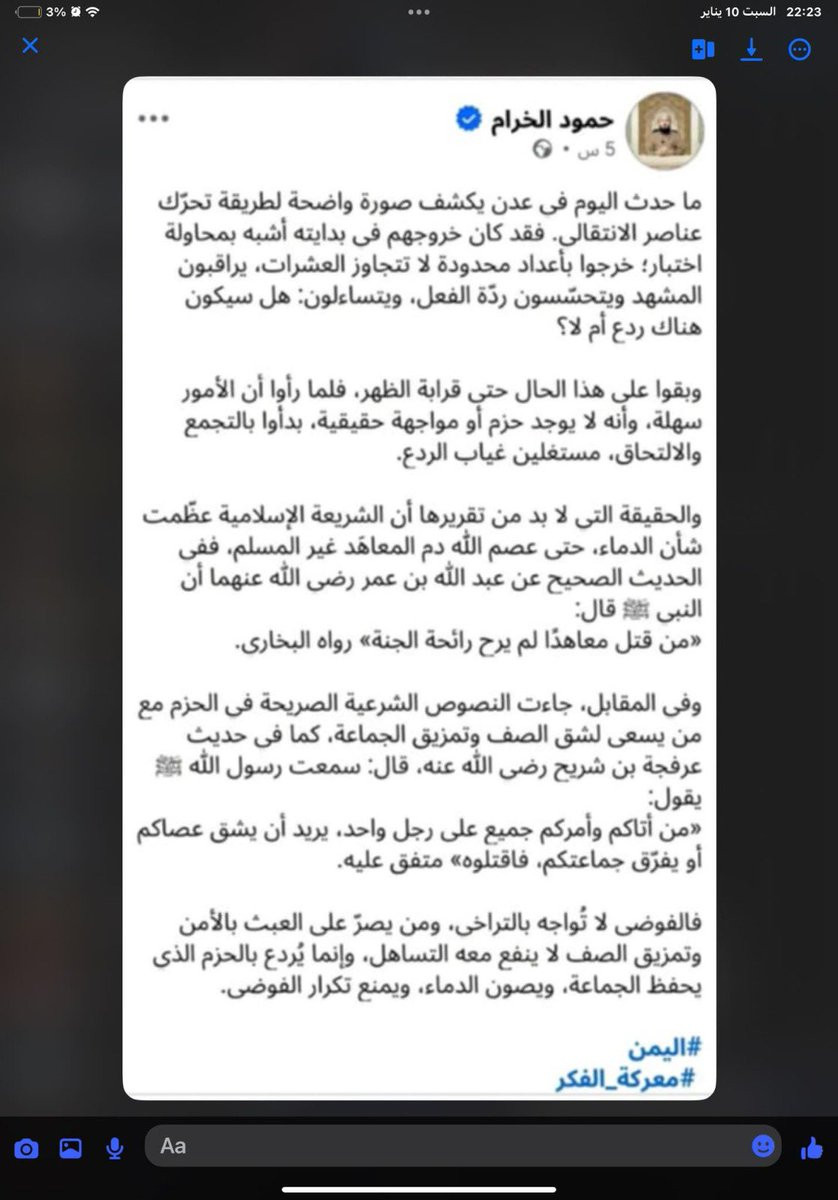Open the more options menu

tap(800, 50)
